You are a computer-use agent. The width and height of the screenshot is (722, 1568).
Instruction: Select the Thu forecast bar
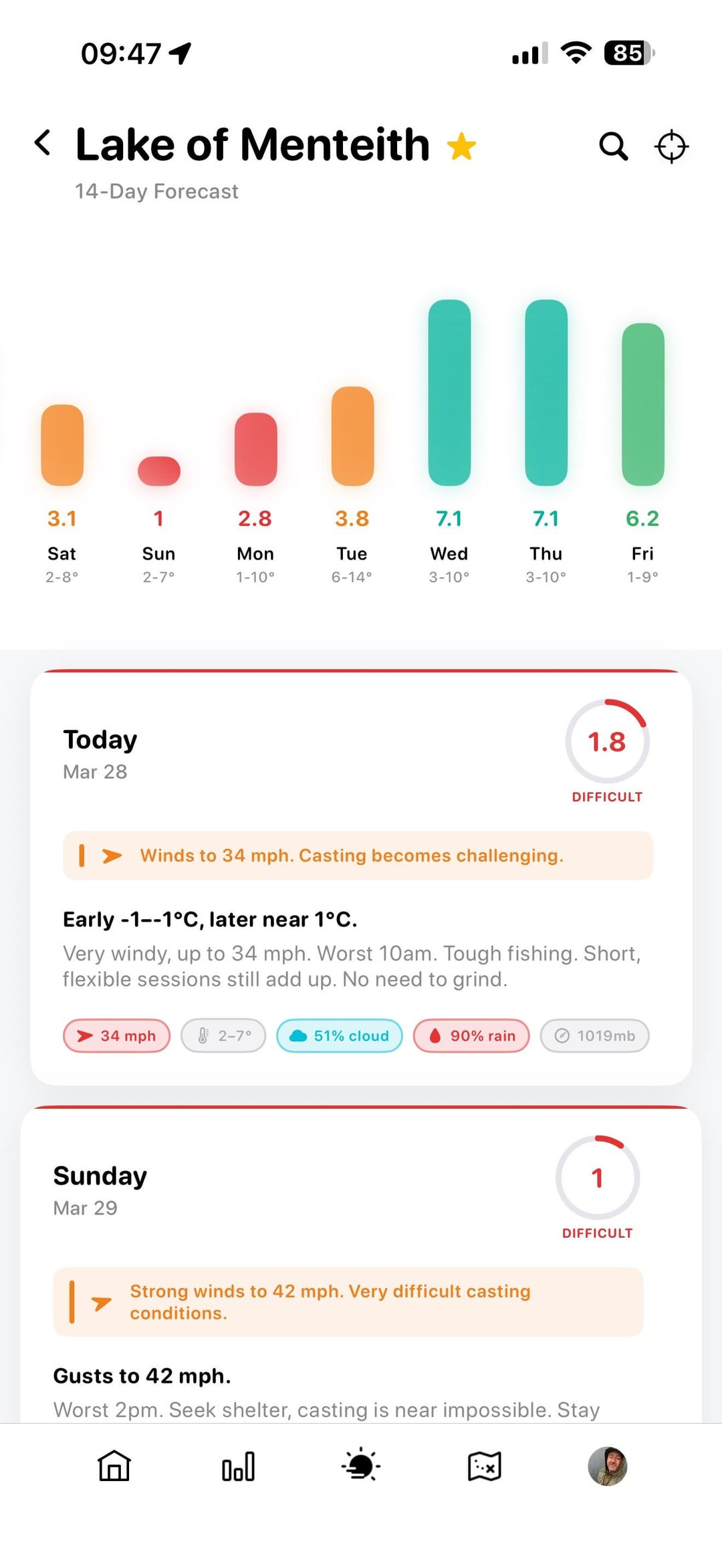point(546,393)
